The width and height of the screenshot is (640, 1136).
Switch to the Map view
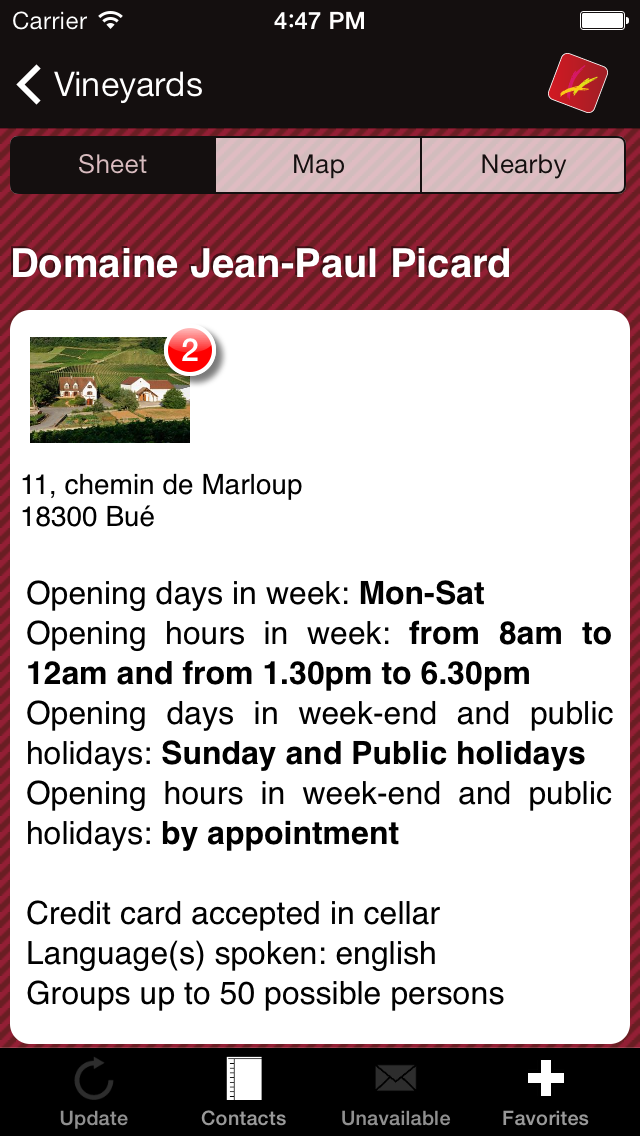coord(318,164)
